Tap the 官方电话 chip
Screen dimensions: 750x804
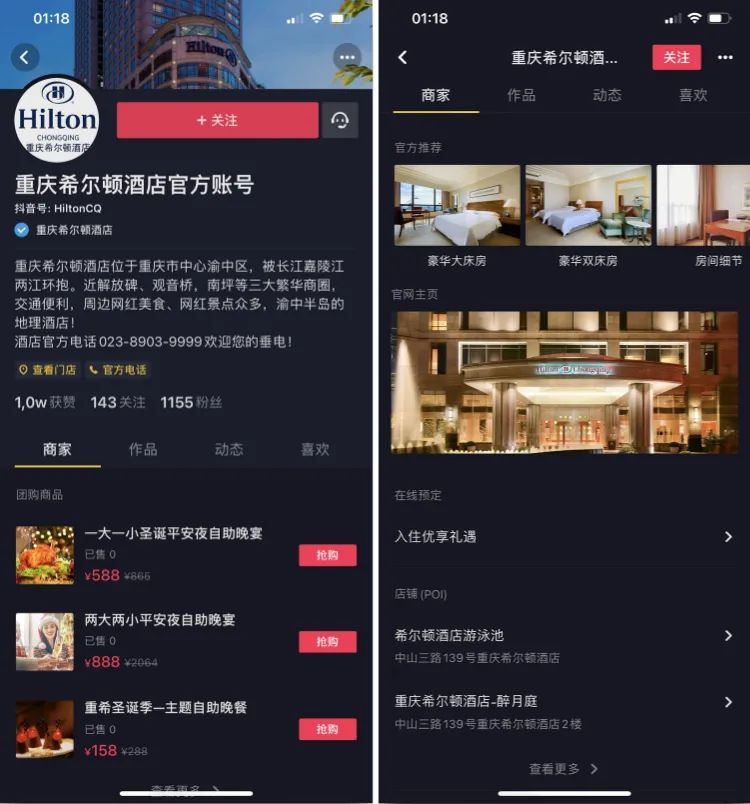(119, 370)
